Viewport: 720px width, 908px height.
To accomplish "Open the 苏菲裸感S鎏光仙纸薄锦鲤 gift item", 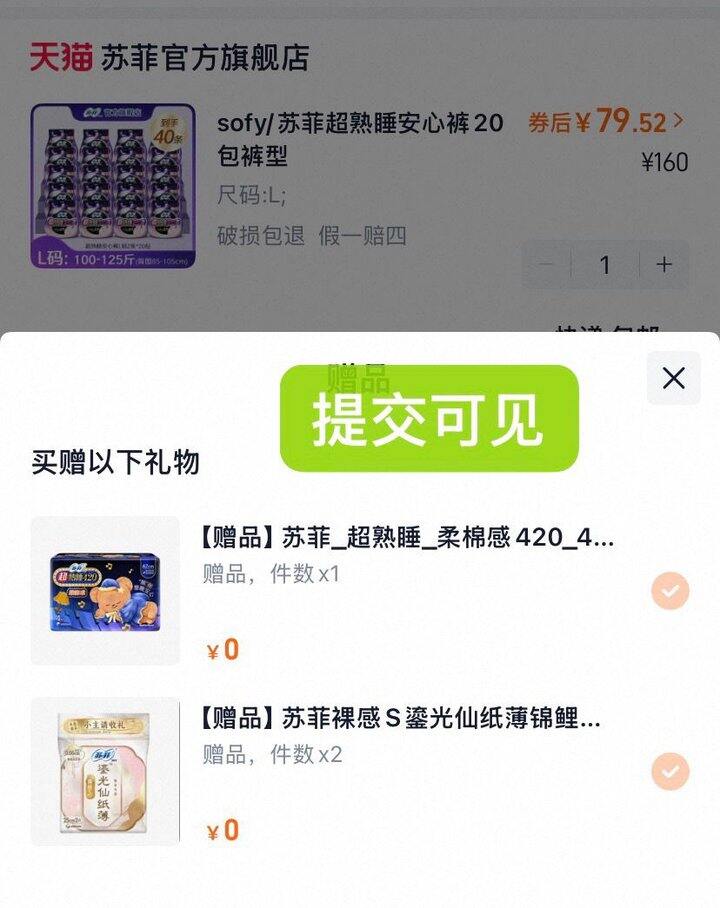I will point(400,718).
